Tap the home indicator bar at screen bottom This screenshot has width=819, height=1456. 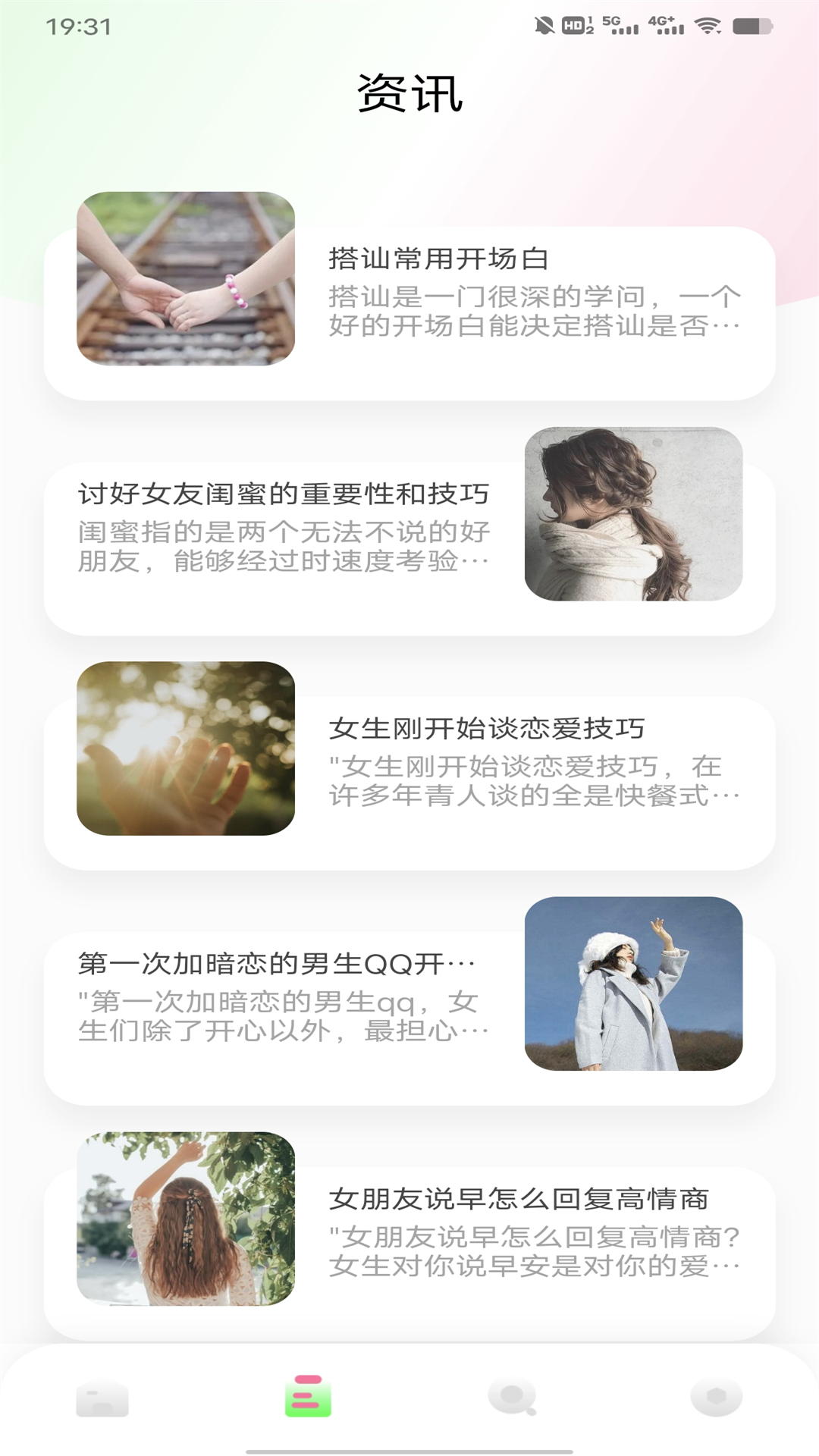[x=409, y=1451]
